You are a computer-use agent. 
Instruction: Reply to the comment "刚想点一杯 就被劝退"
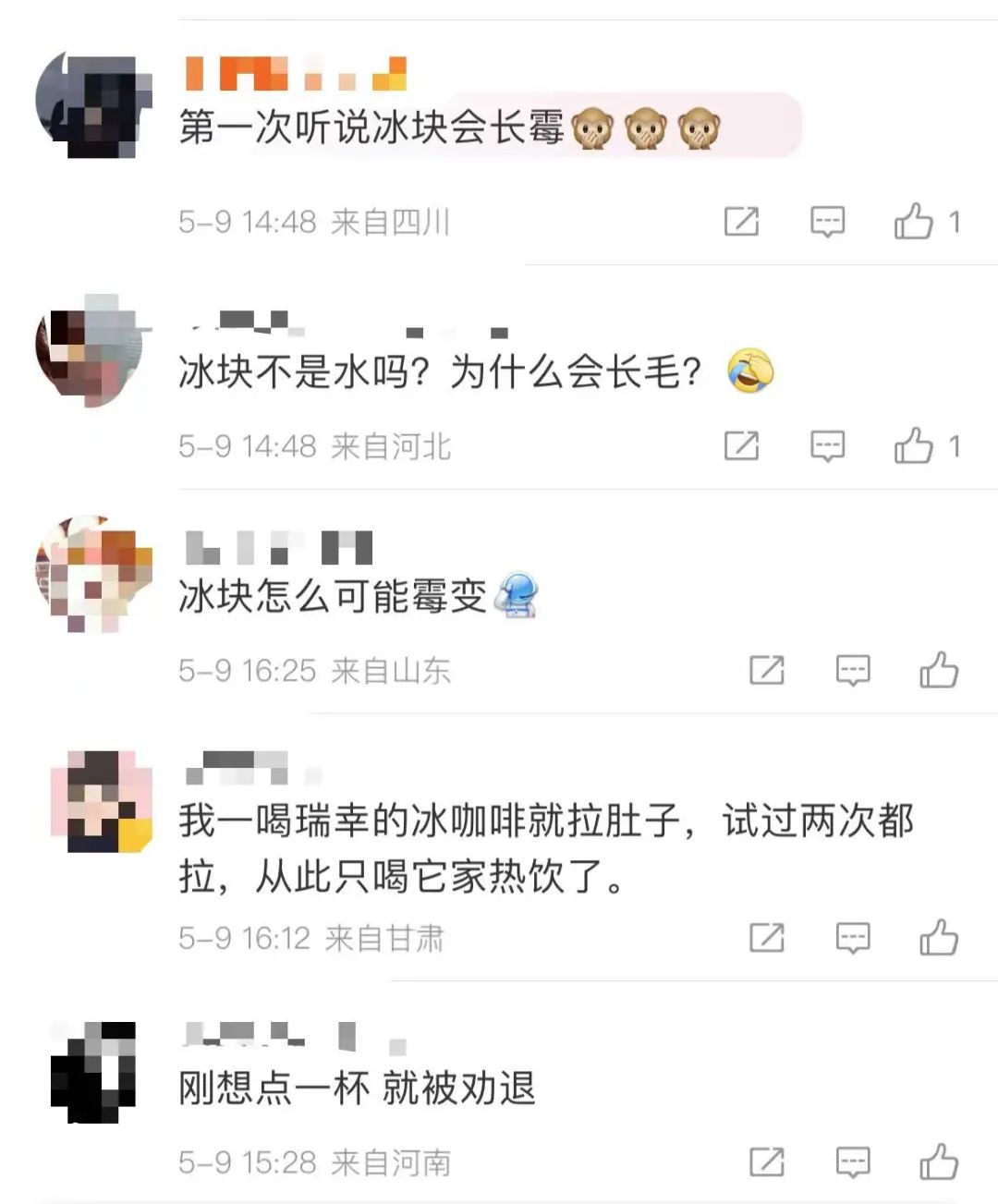(x=852, y=1162)
